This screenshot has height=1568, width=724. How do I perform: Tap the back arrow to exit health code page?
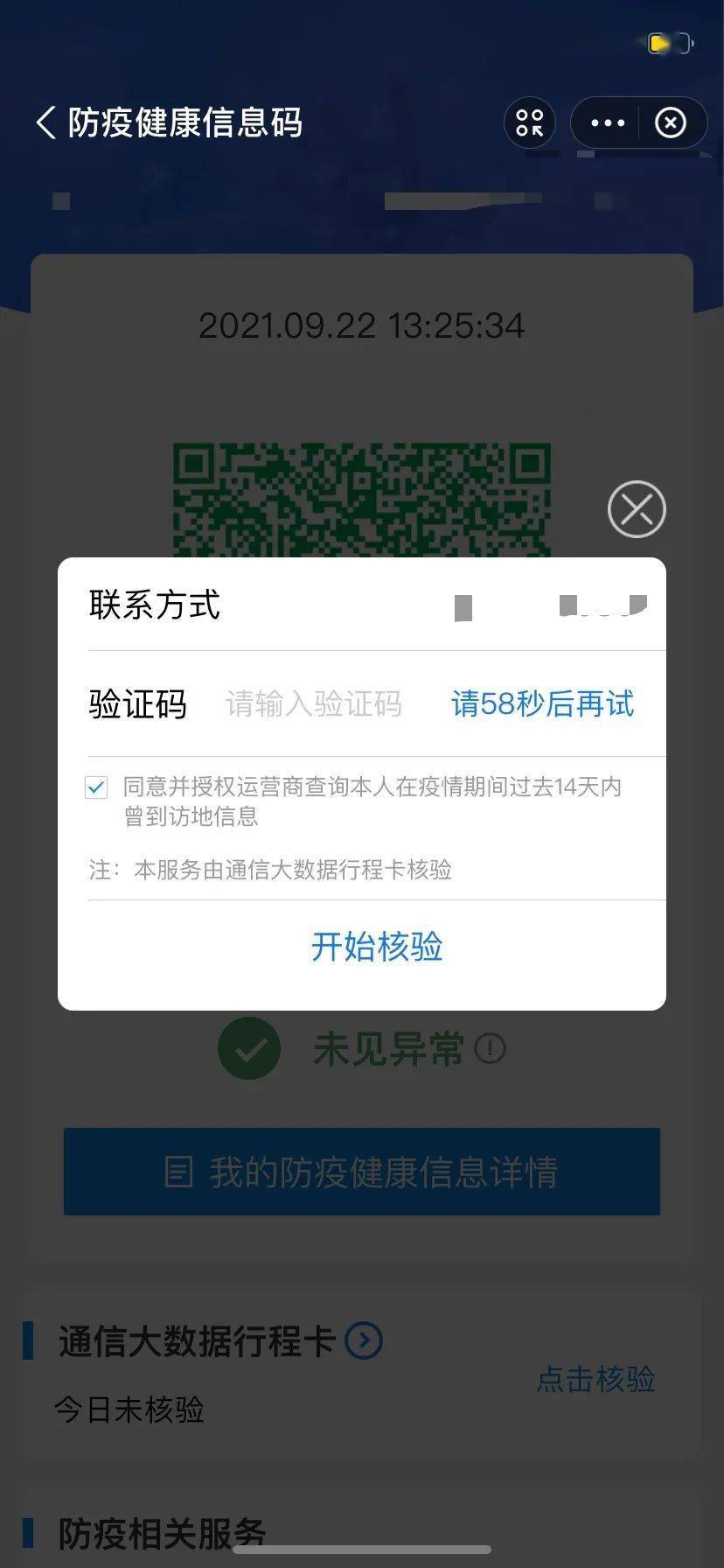[x=45, y=122]
